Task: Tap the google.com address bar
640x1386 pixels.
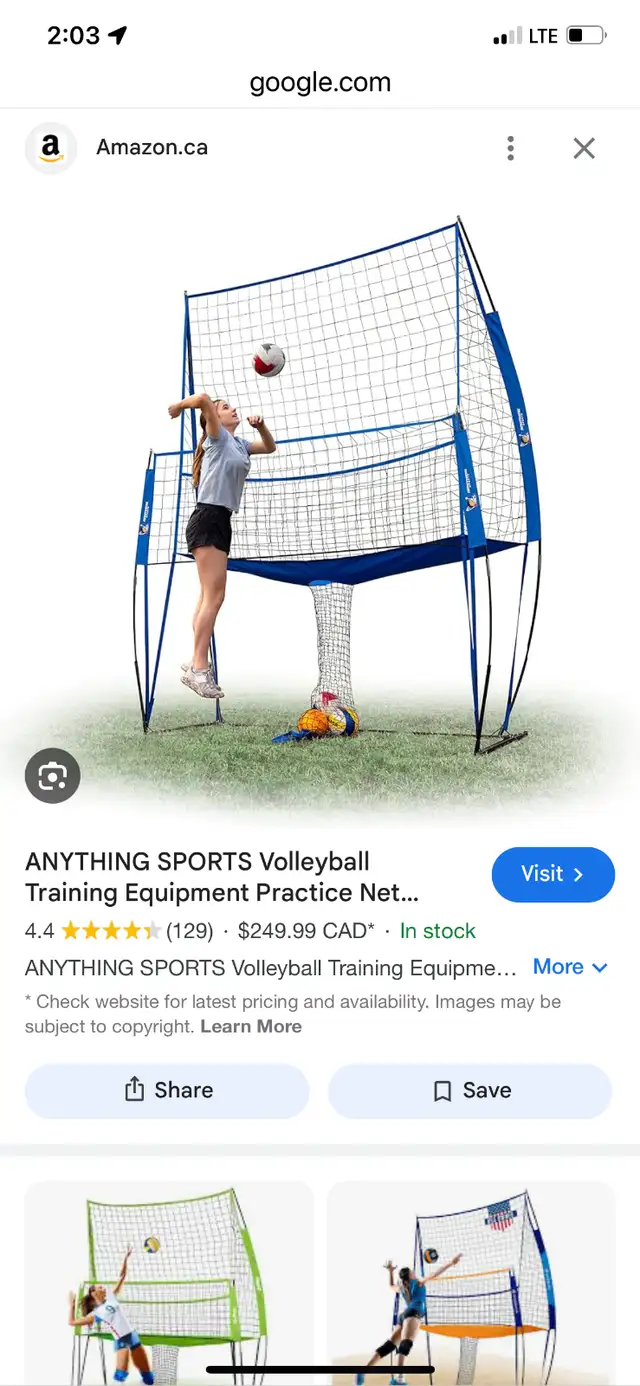Action: click(320, 83)
